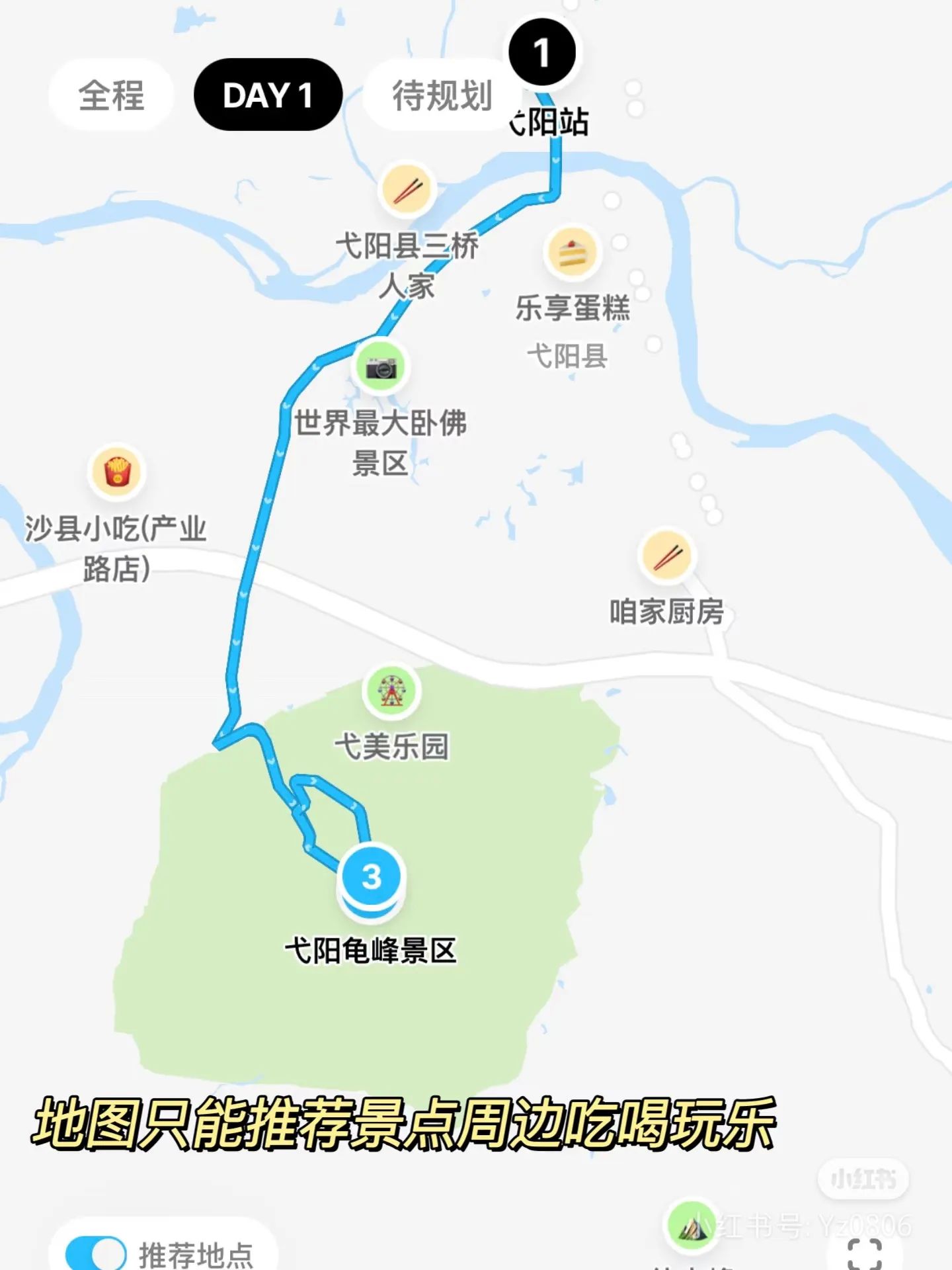Open the 乐享蛋糕 cake shop pin
The height and width of the screenshot is (1270, 952).
pyautogui.click(x=573, y=253)
